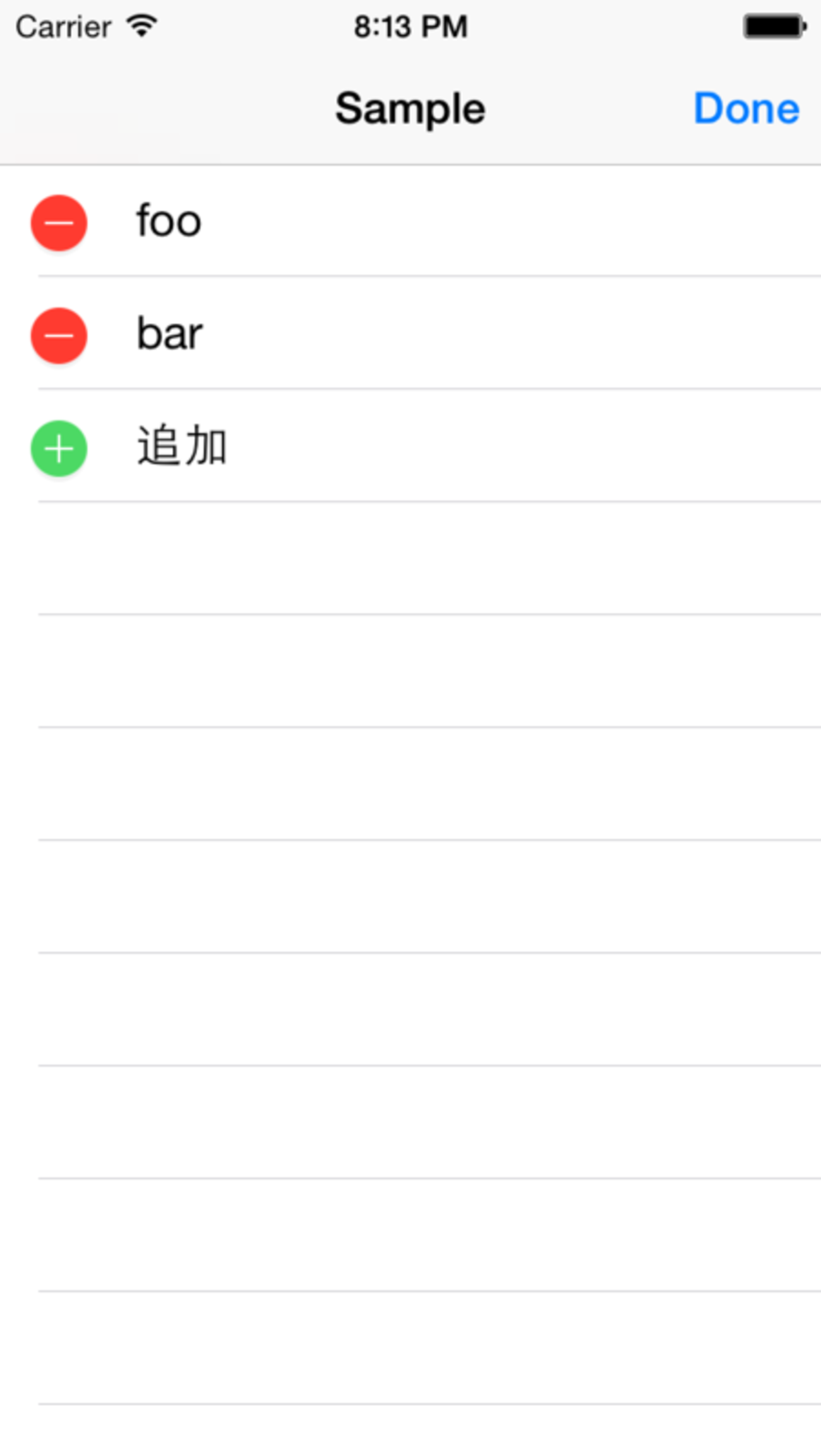Tap the red delete icon beside foo
This screenshot has width=821, height=1456.
59,223
